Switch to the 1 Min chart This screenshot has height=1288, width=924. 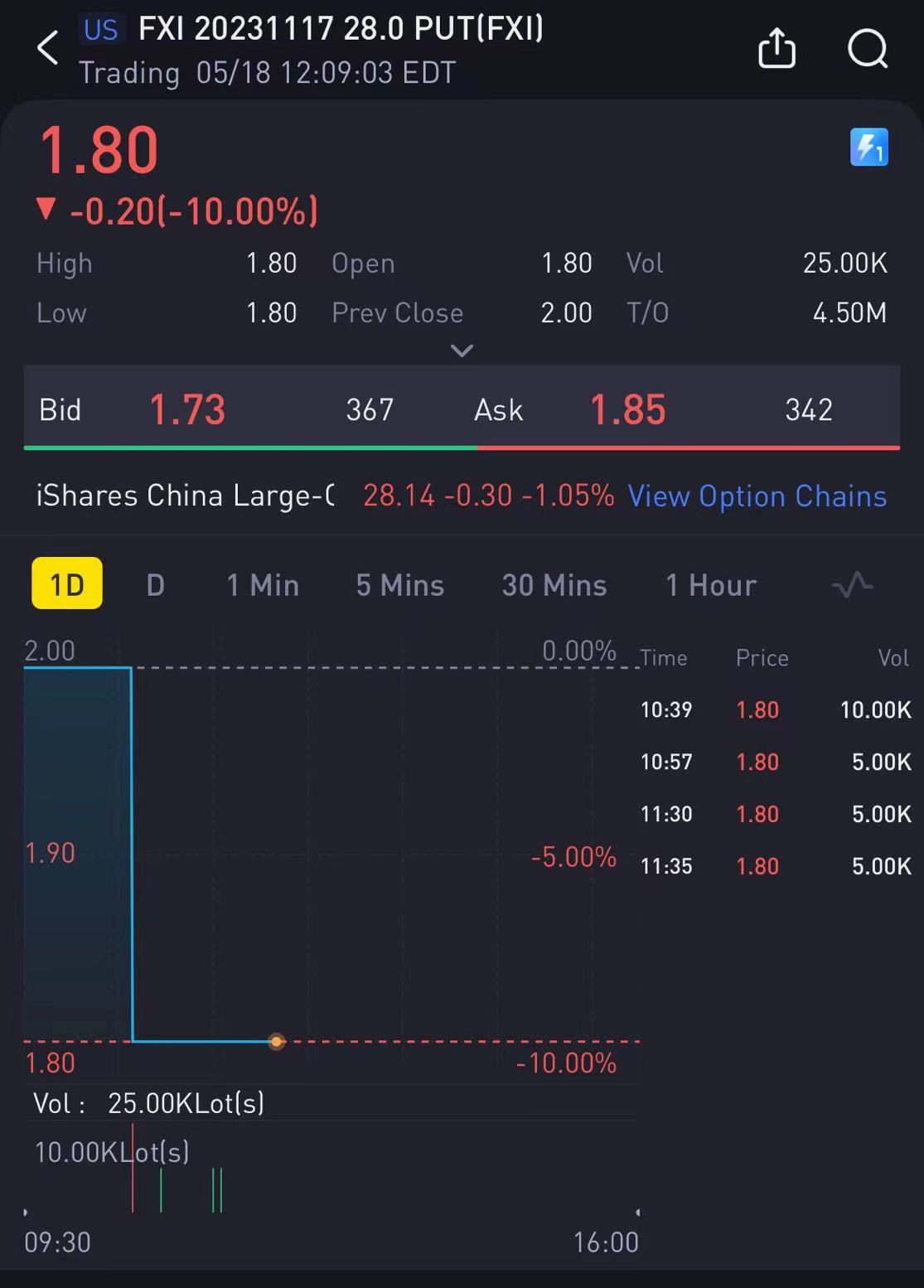pyautogui.click(x=263, y=585)
